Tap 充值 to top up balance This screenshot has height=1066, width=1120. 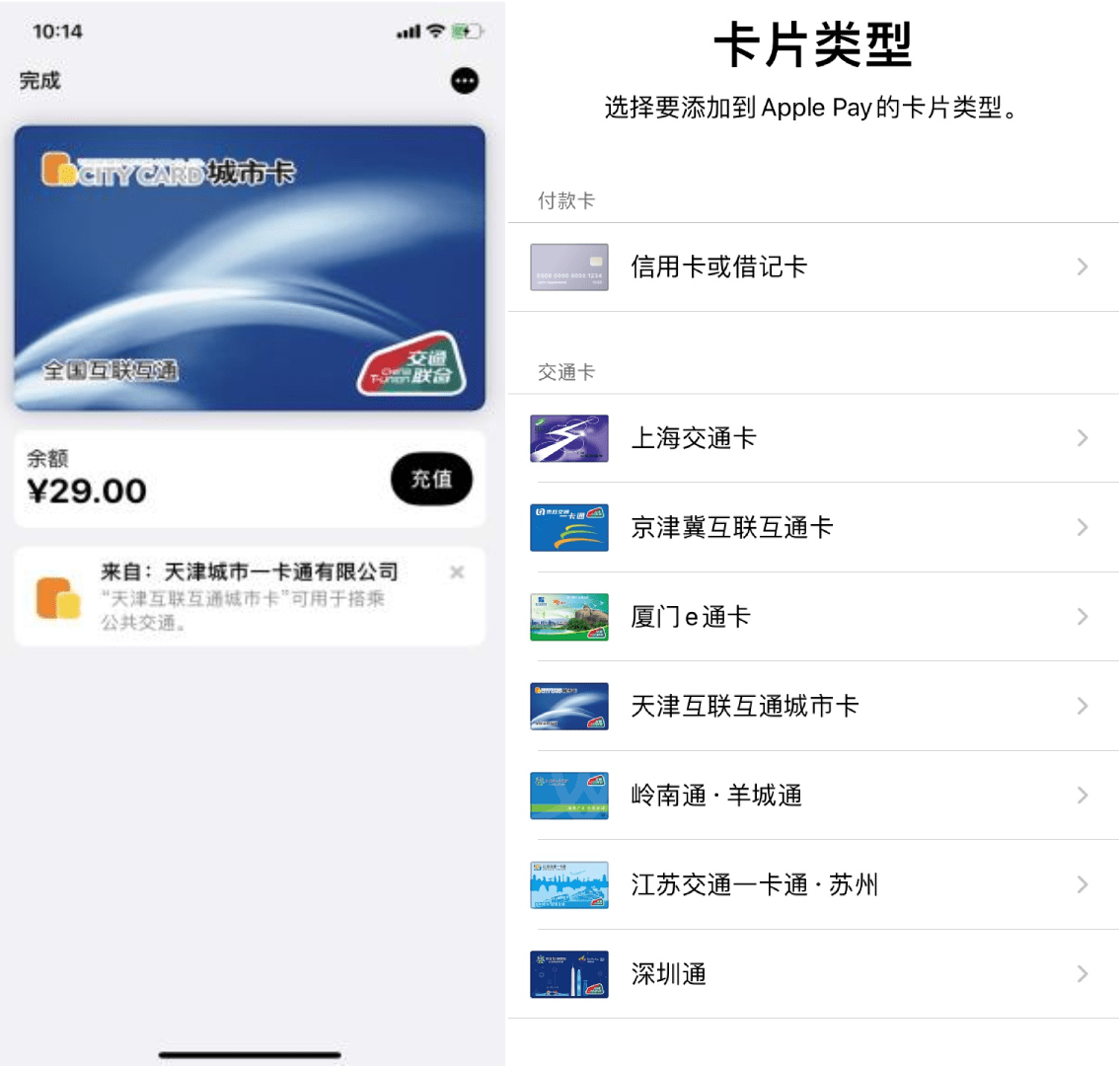tap(431, 479)
